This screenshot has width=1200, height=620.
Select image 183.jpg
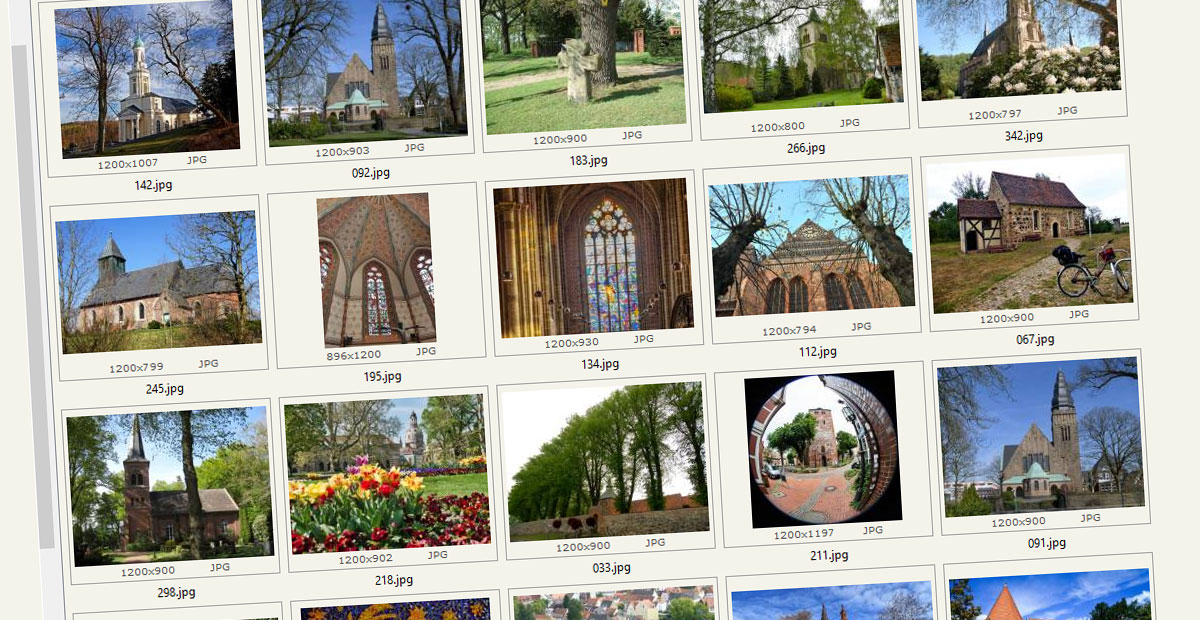click(x=583, y=62)
